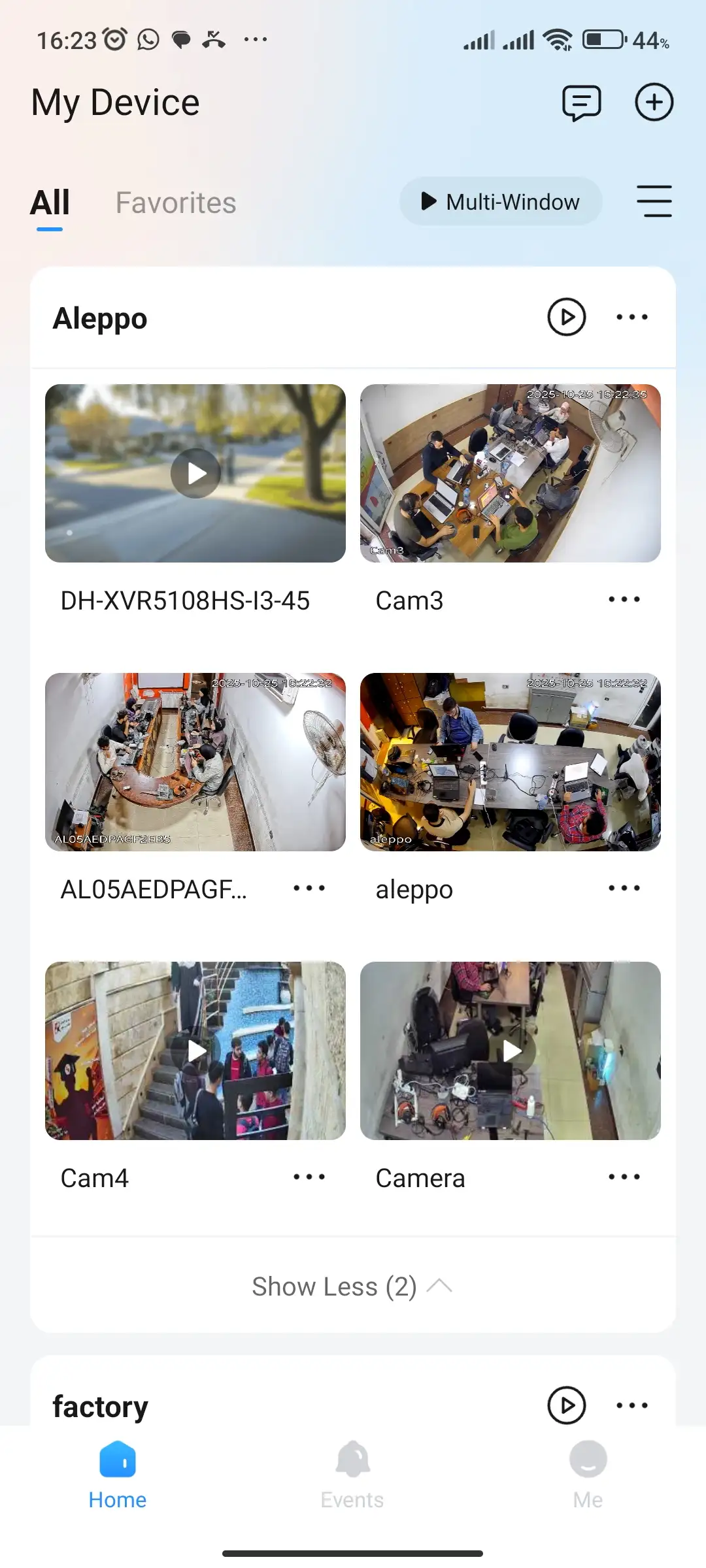
Task: Open the aleppo camera thumbnail
Action: pyautogui.click(x=510, y=762)
